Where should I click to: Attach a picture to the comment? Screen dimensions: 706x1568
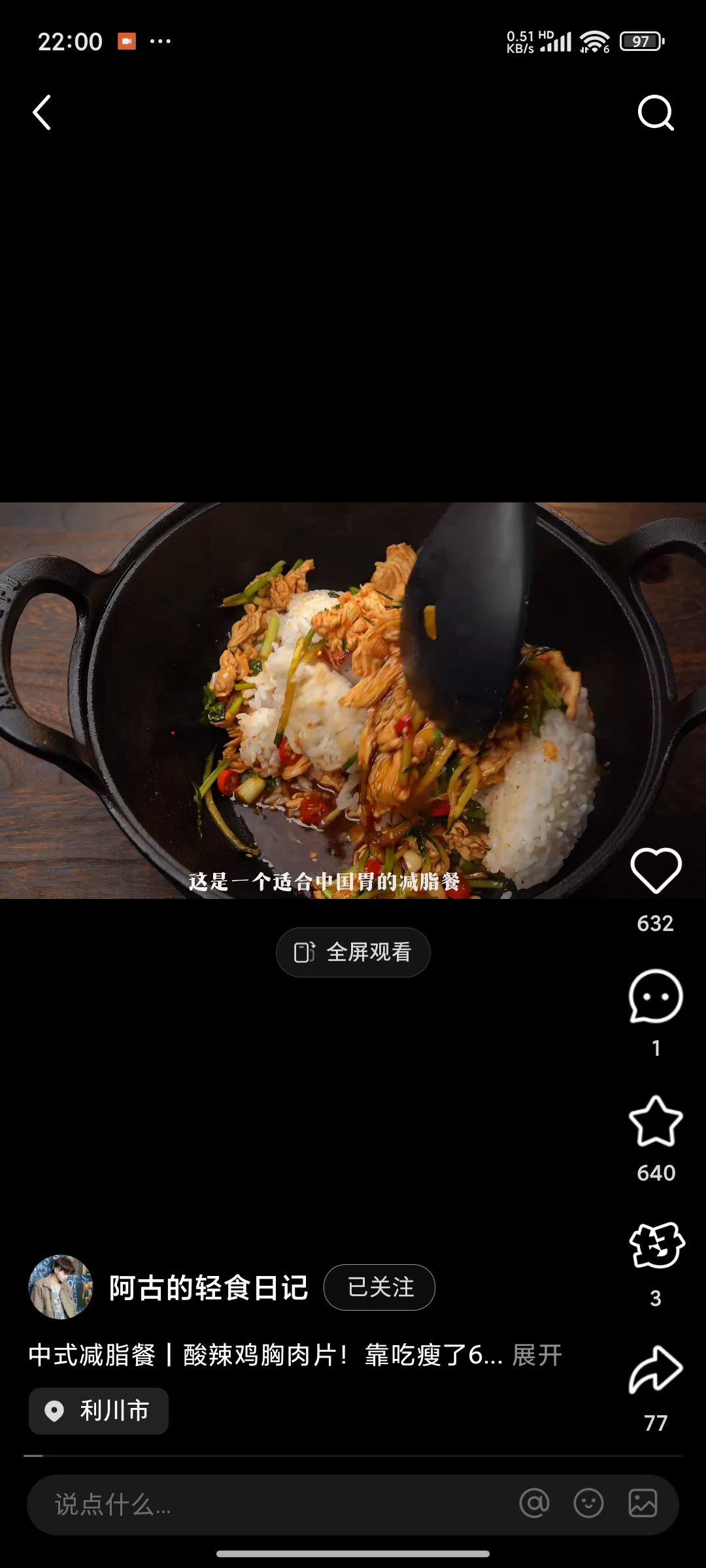[x=643, y=1503]
